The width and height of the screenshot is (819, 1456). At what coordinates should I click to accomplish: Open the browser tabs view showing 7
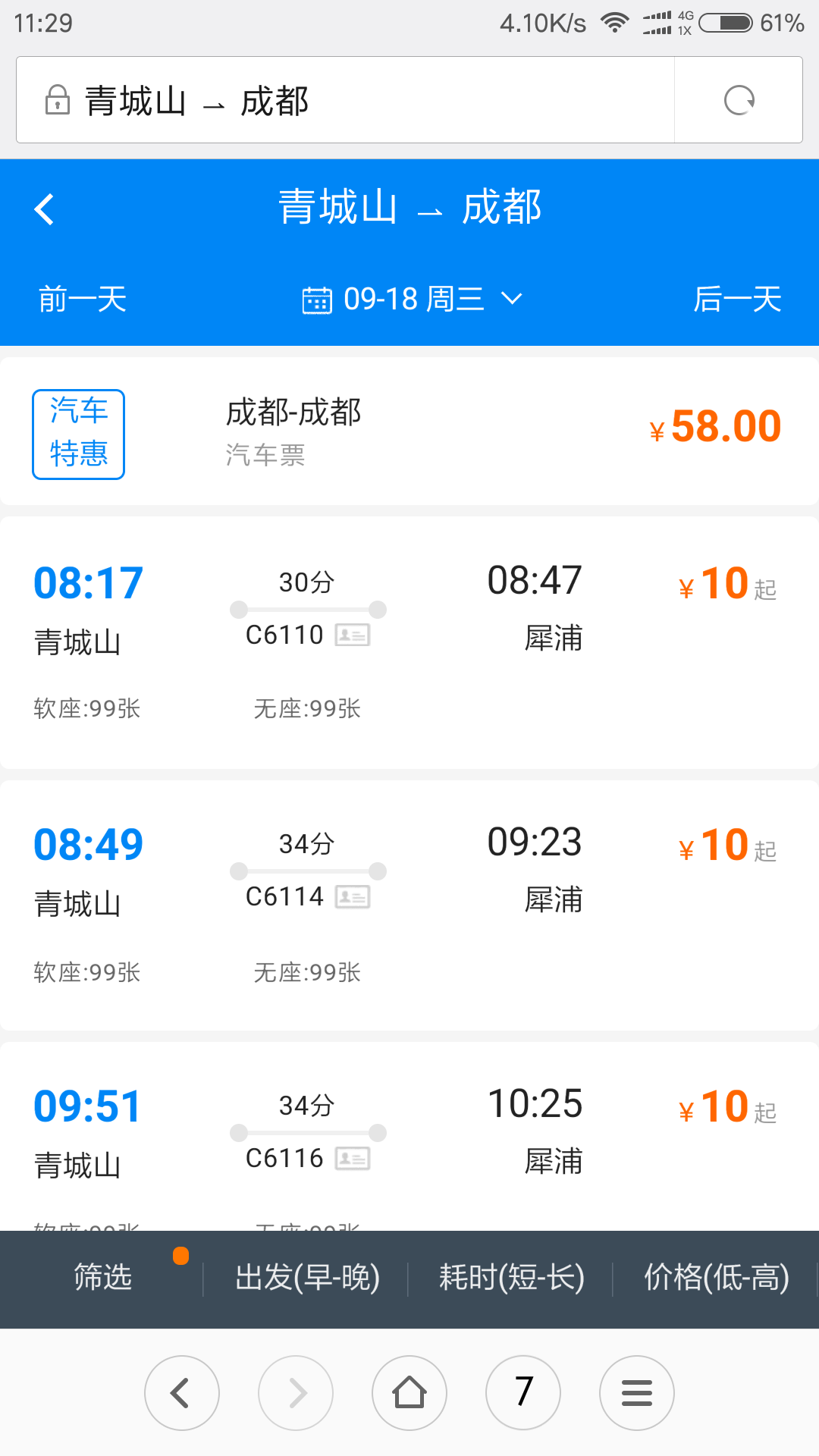[523, 1393]
